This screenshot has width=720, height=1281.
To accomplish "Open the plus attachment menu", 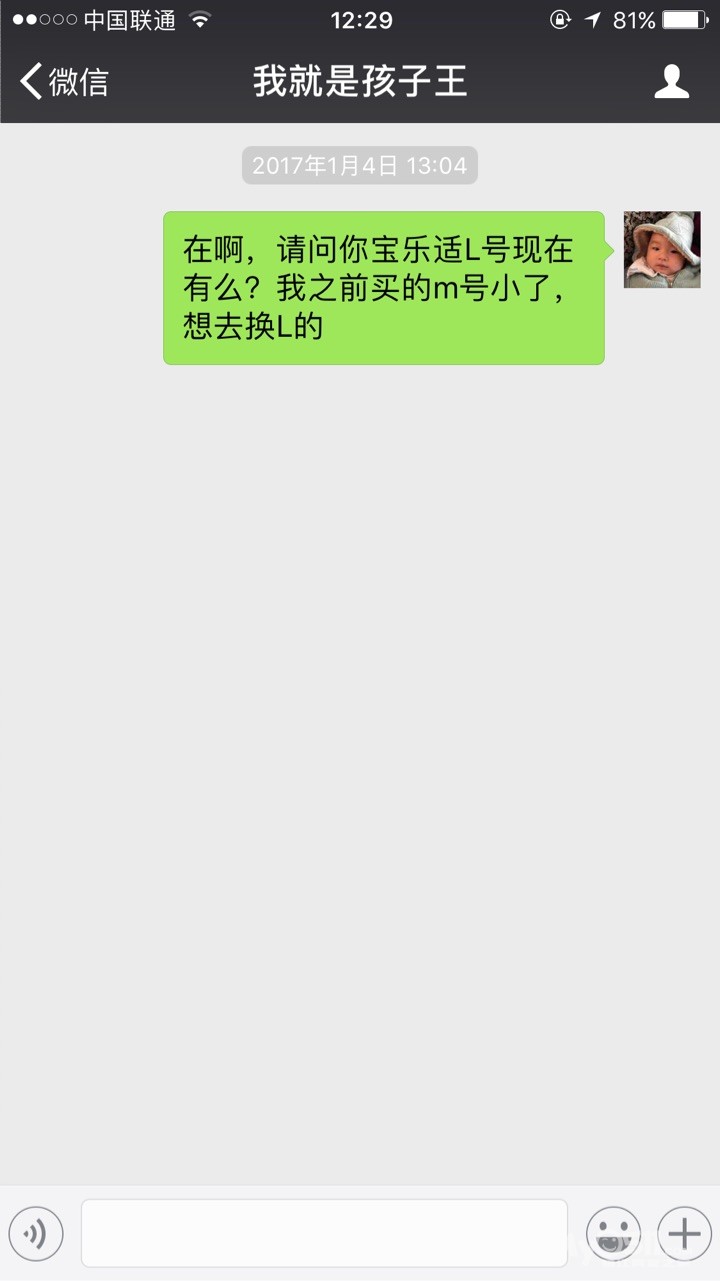I will (684, 1233).
